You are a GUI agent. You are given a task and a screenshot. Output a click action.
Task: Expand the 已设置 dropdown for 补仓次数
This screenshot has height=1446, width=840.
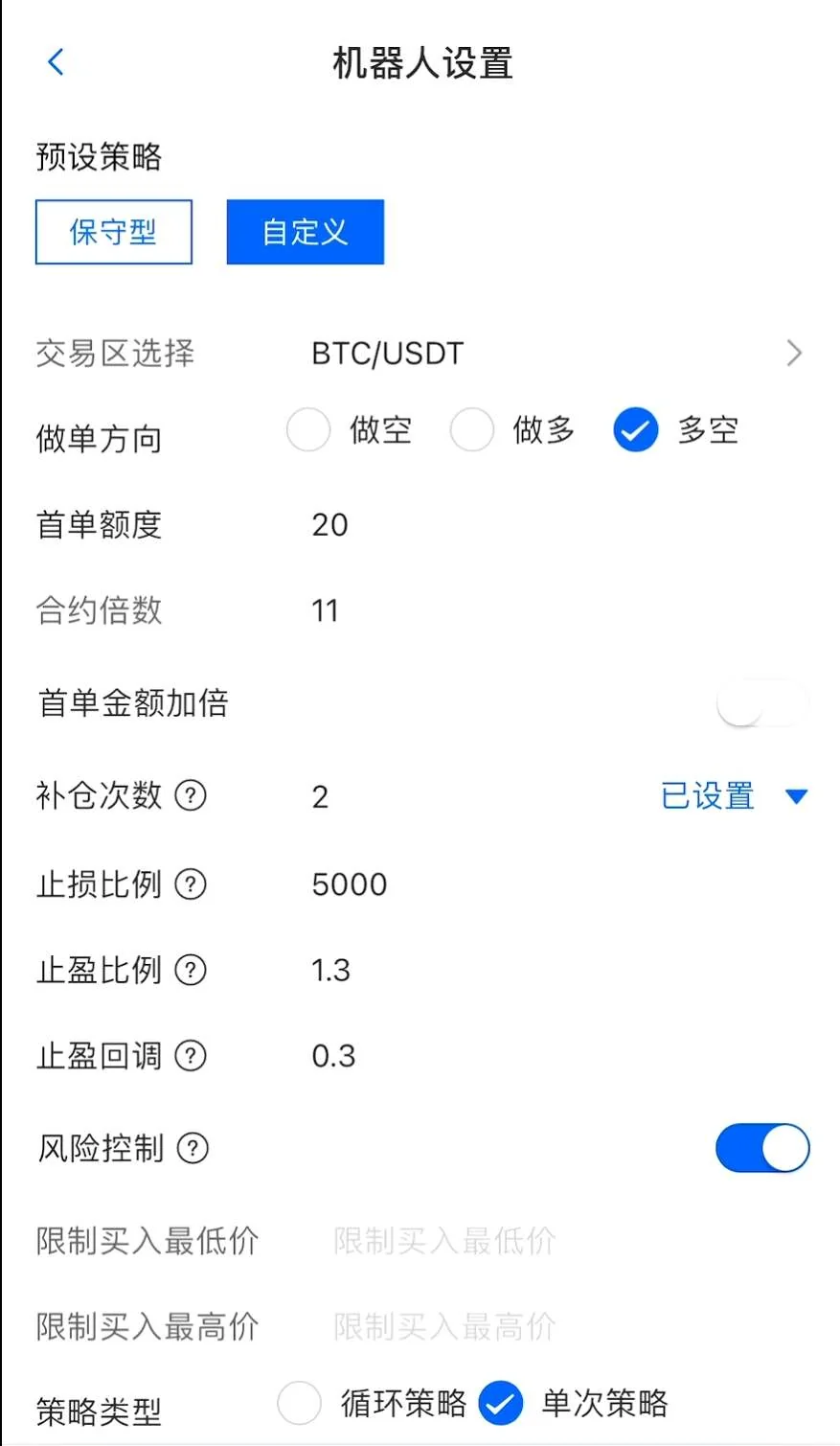tap(733, 796)
